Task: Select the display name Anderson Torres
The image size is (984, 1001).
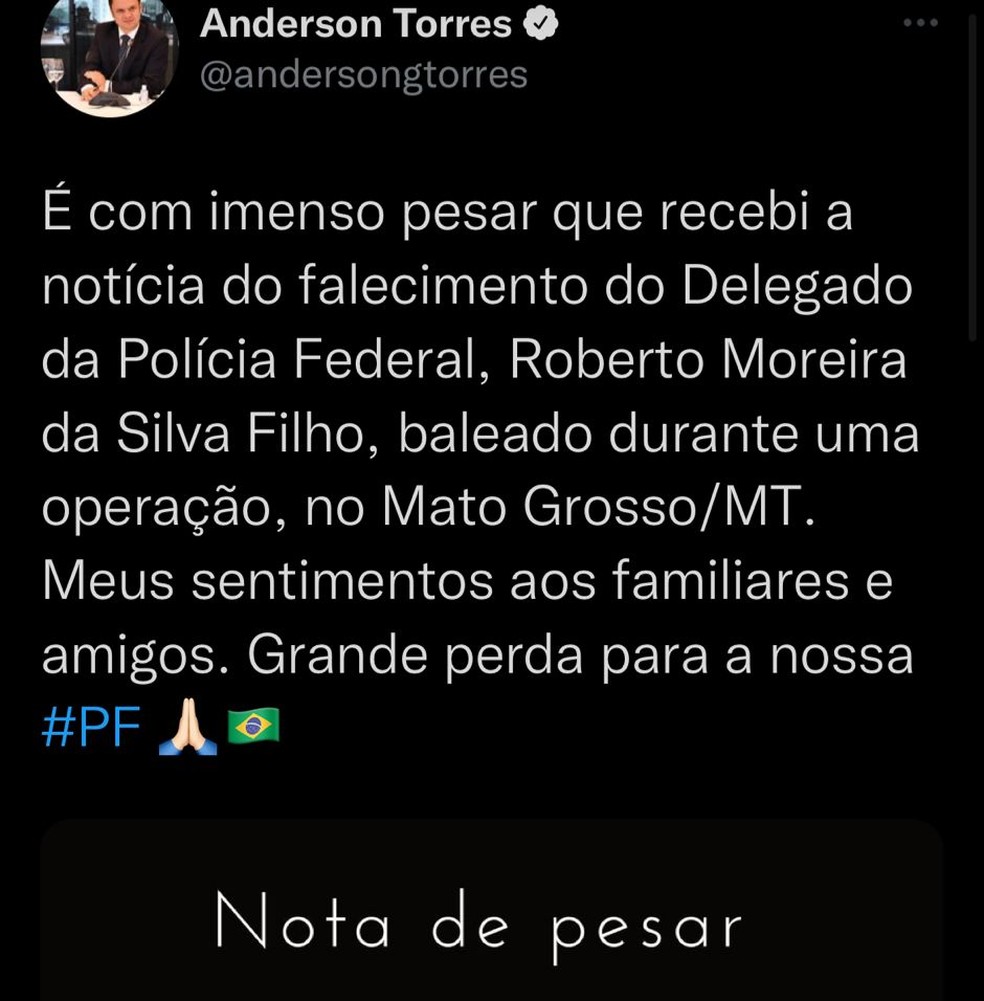Action: pos(355,22)
